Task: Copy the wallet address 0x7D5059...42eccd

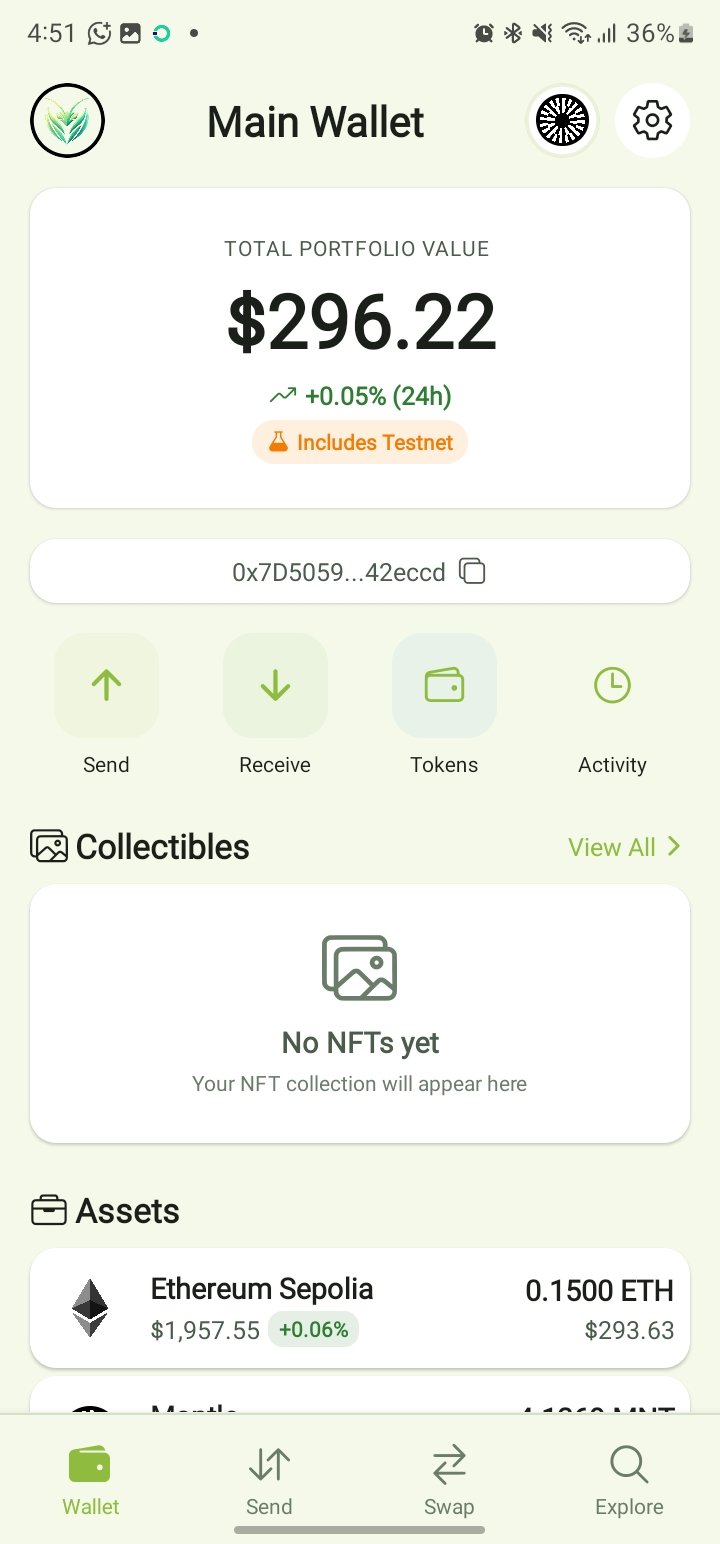Action: click(472, 572)
